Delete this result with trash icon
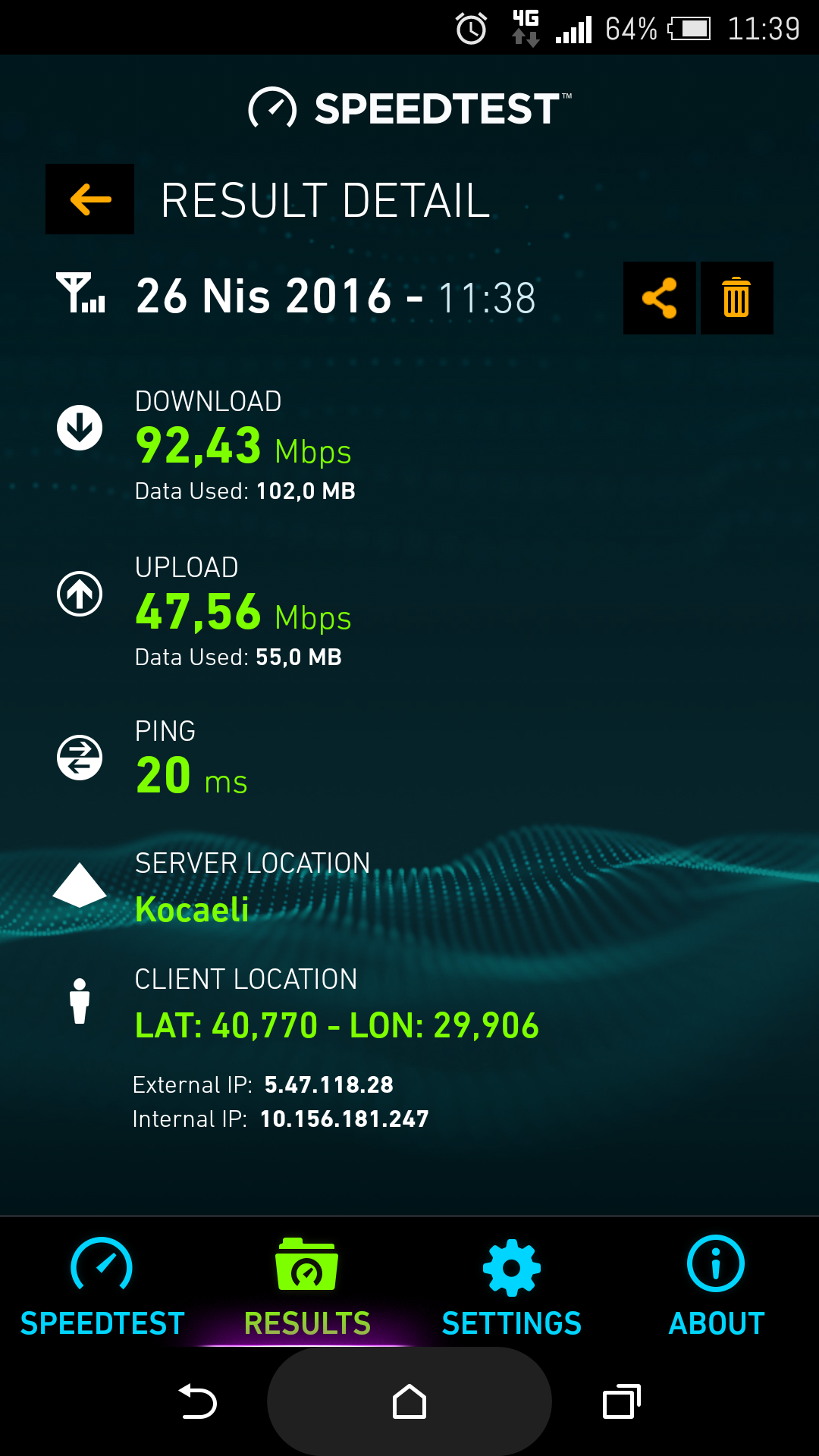The height and width of the screenshot is (1456, 819). [x=736, y=298]
